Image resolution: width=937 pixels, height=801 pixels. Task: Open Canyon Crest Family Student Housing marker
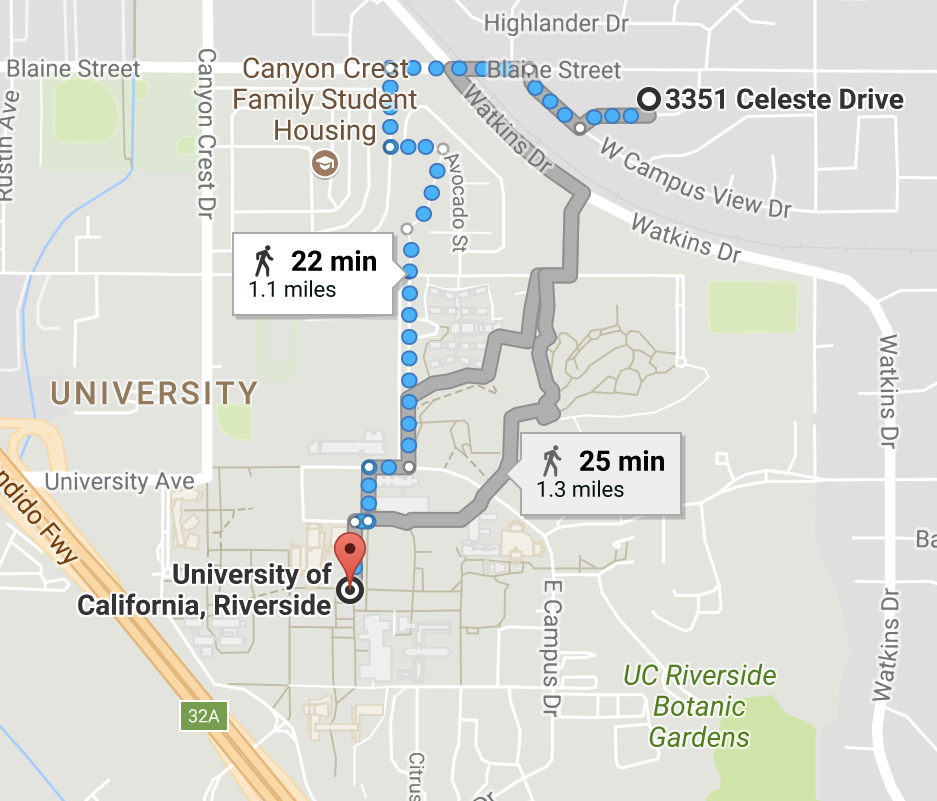pyautogui.click(x=323, y=162)
